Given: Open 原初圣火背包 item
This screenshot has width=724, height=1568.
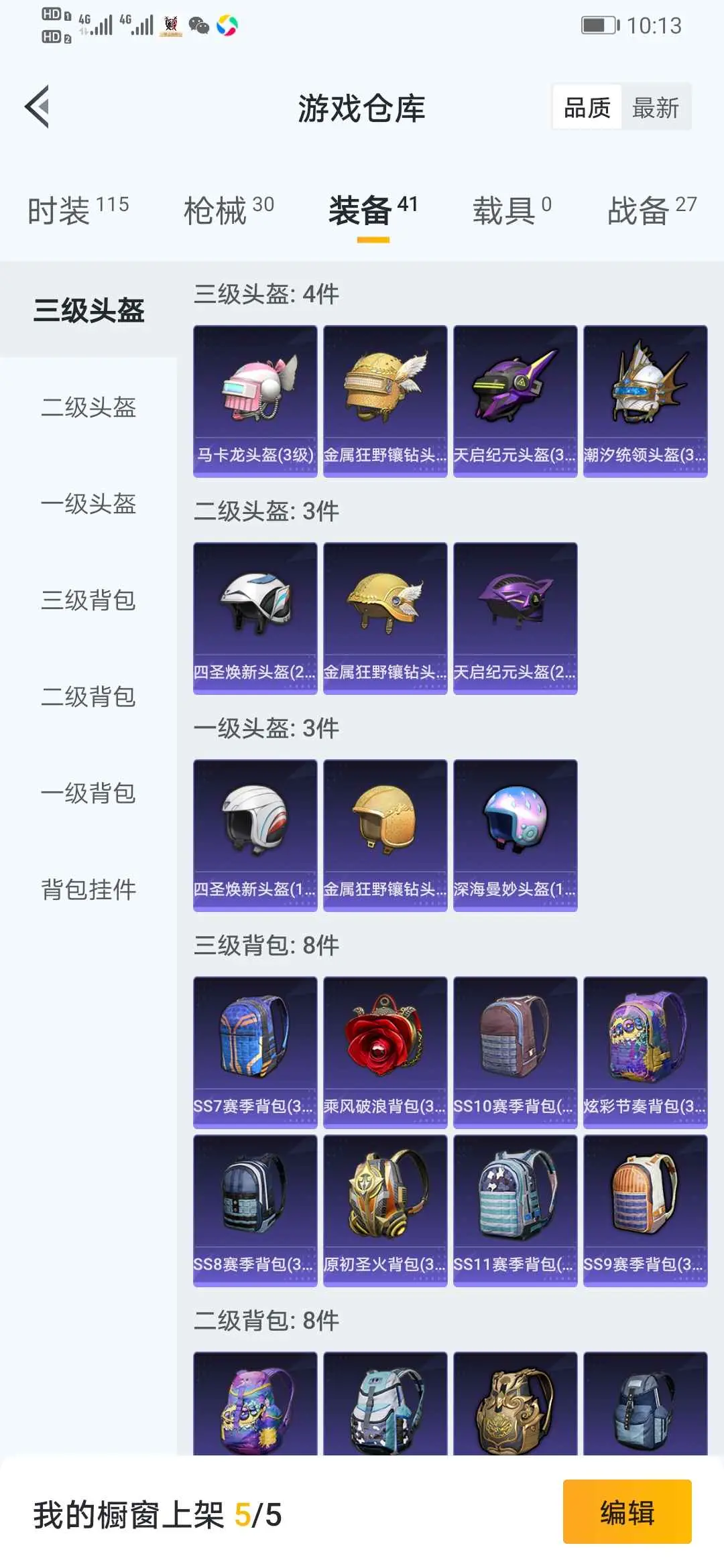Looking at the screenshot, I should [385, 1211].
